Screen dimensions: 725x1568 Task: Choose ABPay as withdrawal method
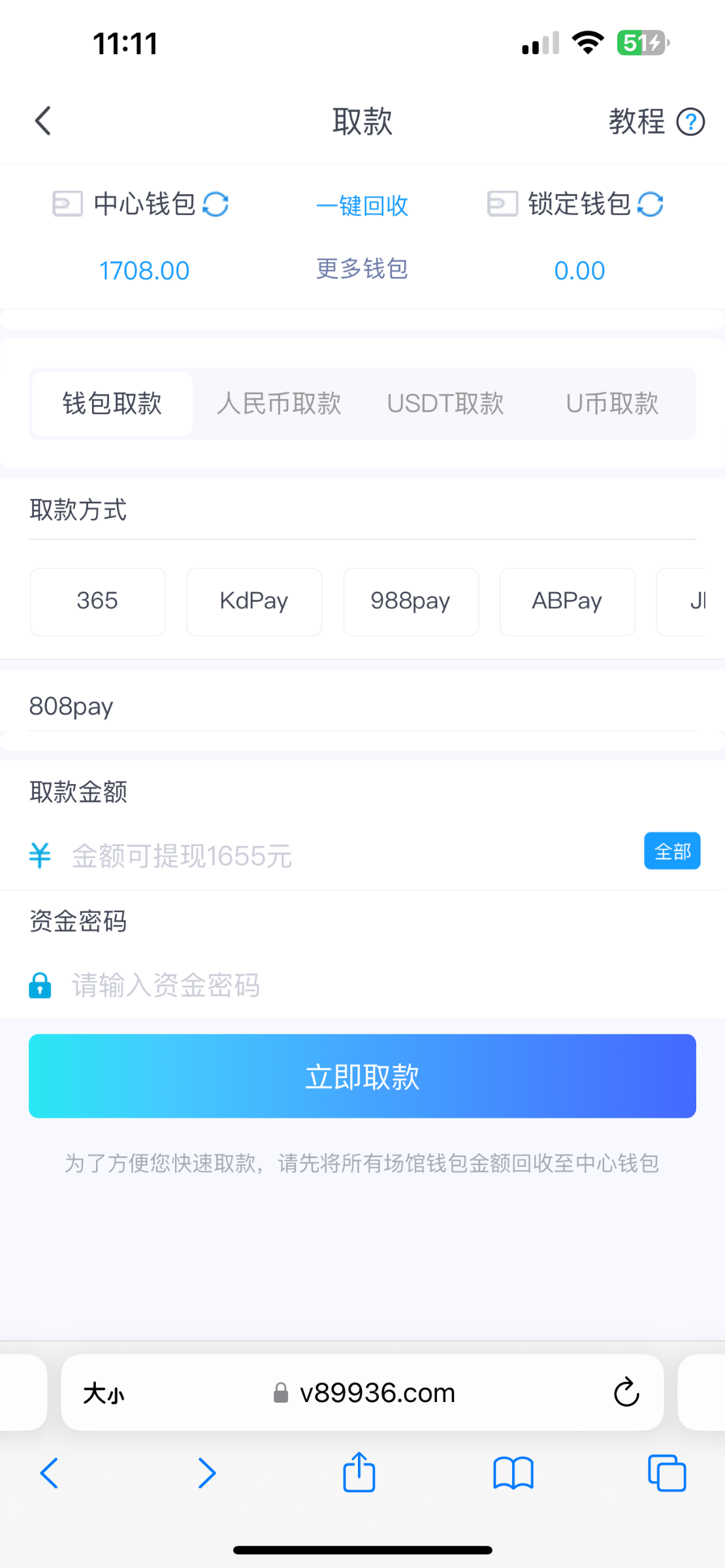point(568,602)
